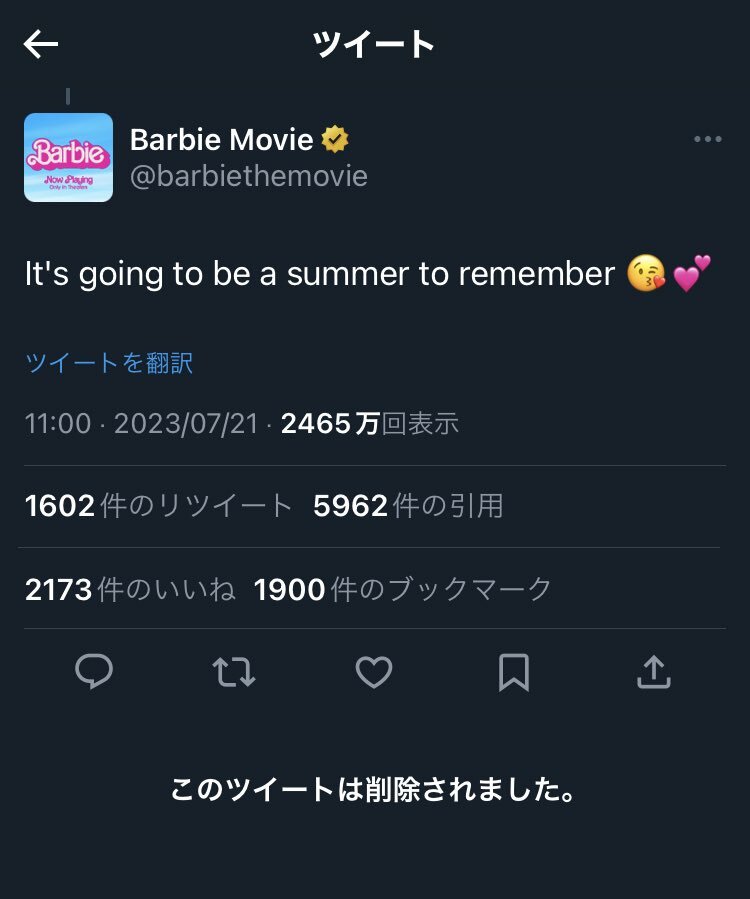Viewport: 750px width, 899px height.
Task: Open the Barbie Movie profile picture
Action: (x=68, y=158)
